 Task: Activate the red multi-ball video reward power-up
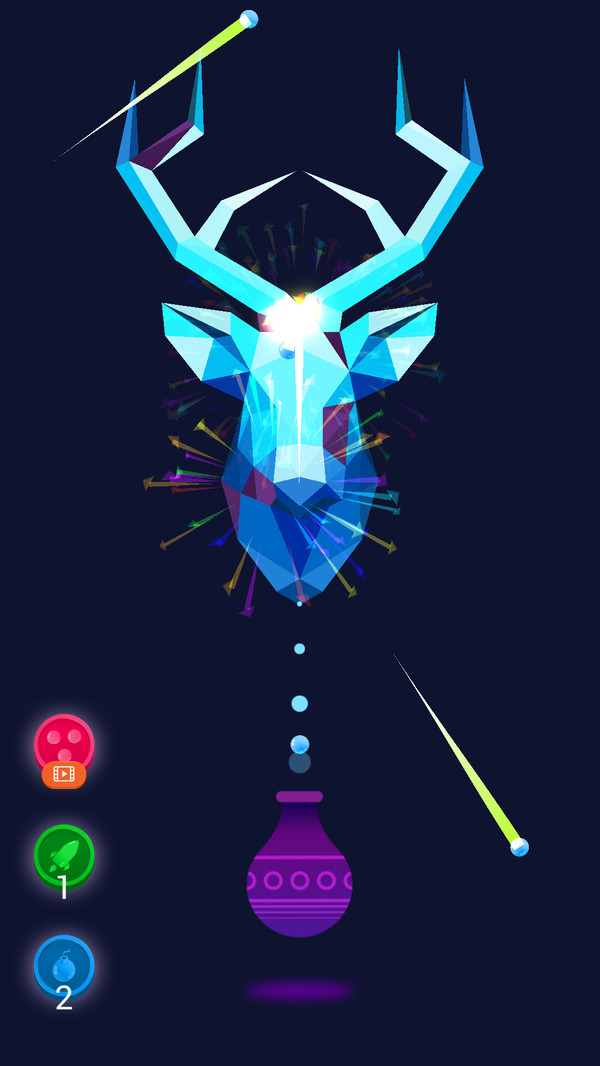tap(64, 744)
